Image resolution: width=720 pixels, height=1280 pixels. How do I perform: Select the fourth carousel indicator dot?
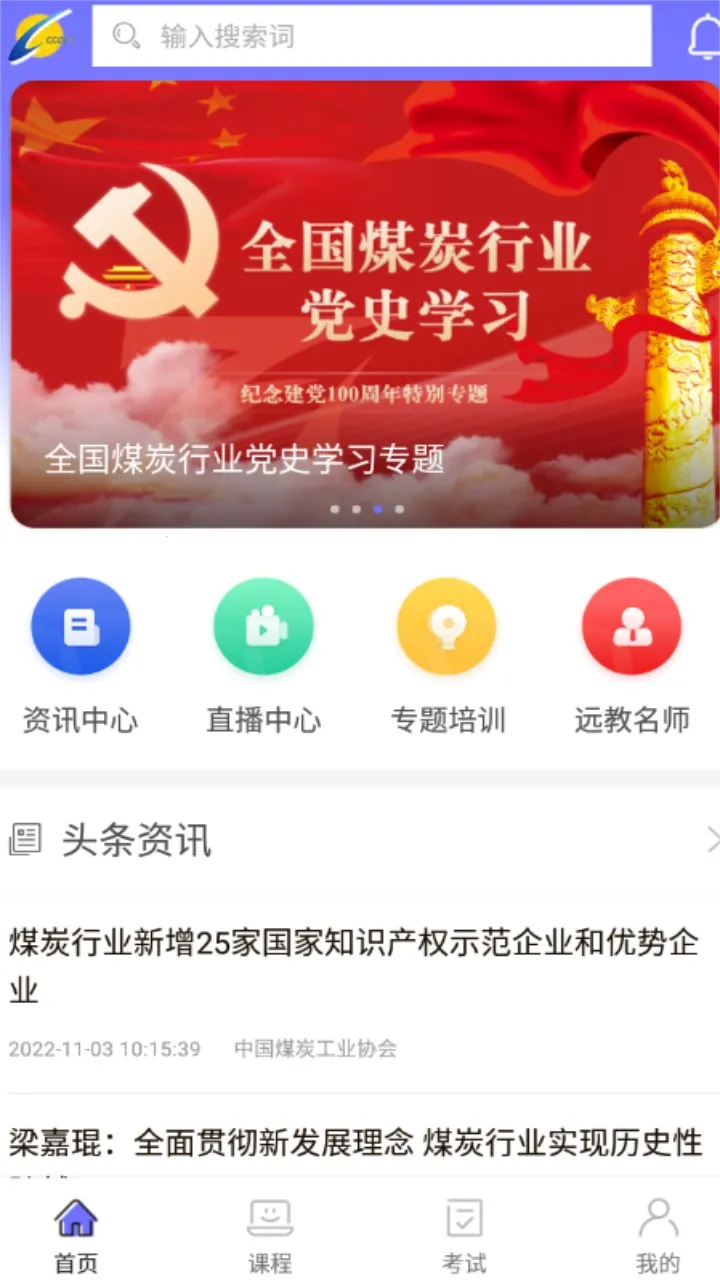pyautogui.click(x=398, y=508)
